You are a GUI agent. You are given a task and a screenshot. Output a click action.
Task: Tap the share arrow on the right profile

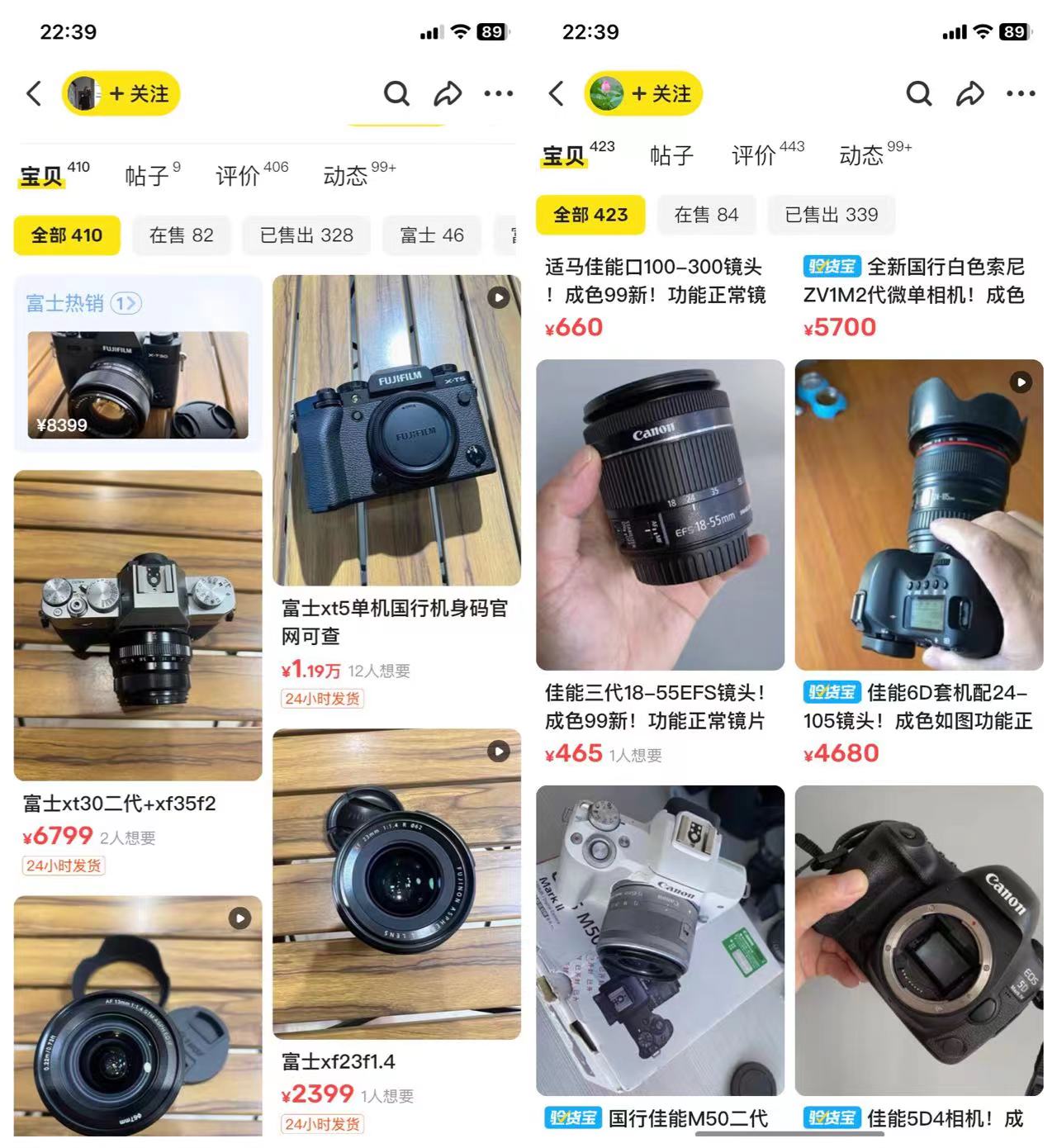(x=969, y=94)
